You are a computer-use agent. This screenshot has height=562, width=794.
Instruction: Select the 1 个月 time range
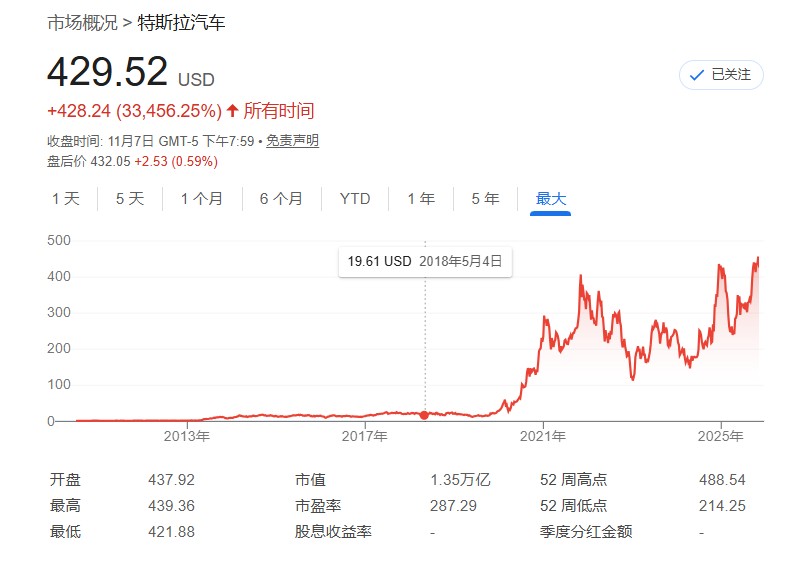pyautogui.click(x=202, y=199)
